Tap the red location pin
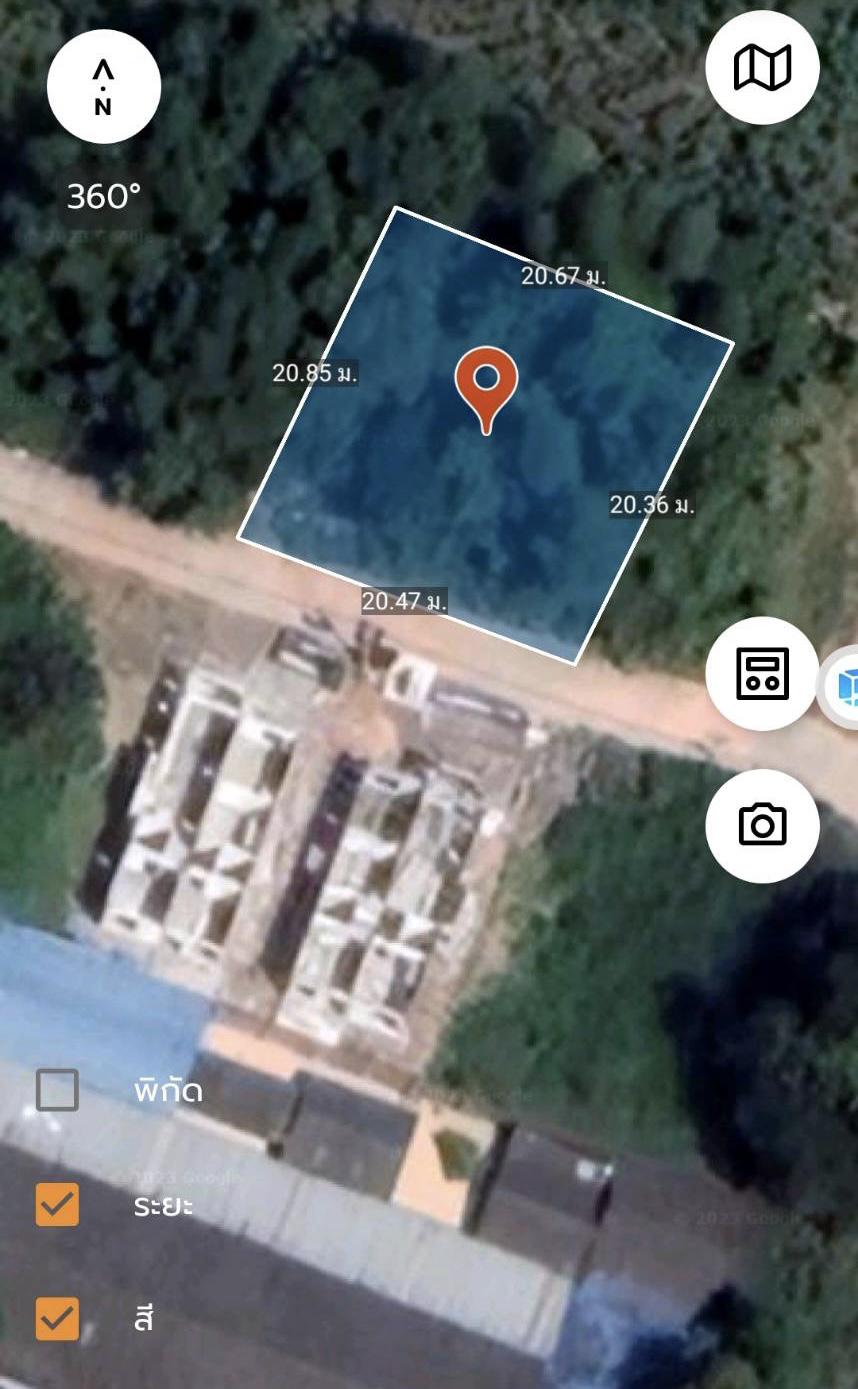This screenshot has height=1389, width=858. click(486, 389)
